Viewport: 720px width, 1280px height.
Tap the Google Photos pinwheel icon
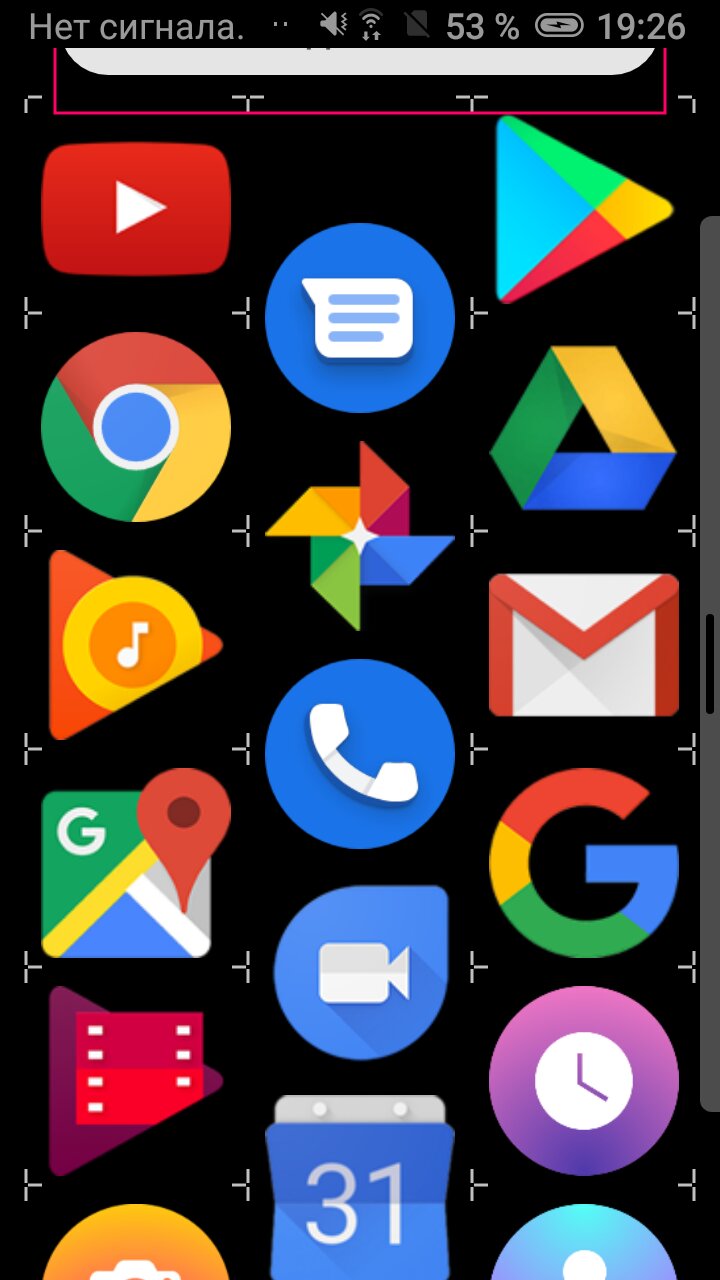(x=360, y=536)
